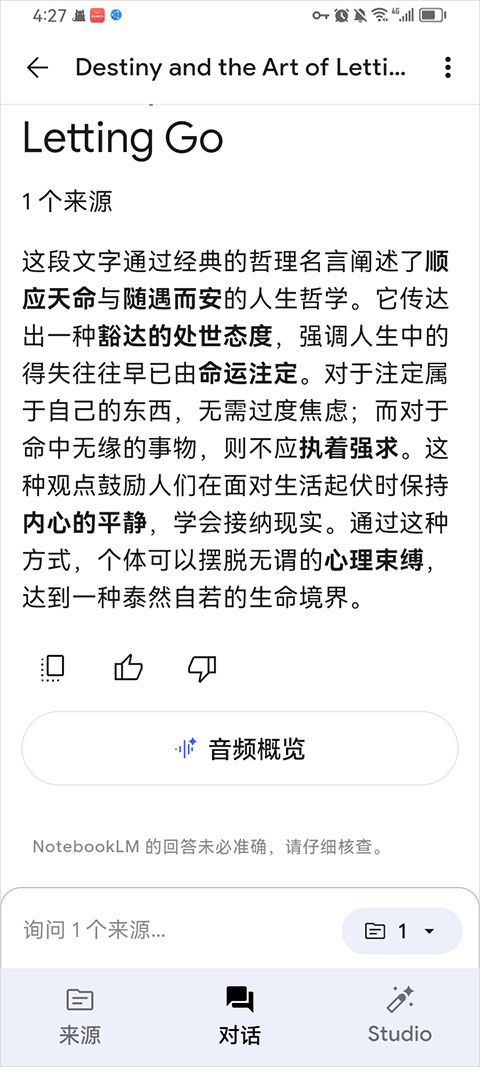Give the summary a thumbs down
Viewport: 480px width, 1067px height.
tap(202, 669)
